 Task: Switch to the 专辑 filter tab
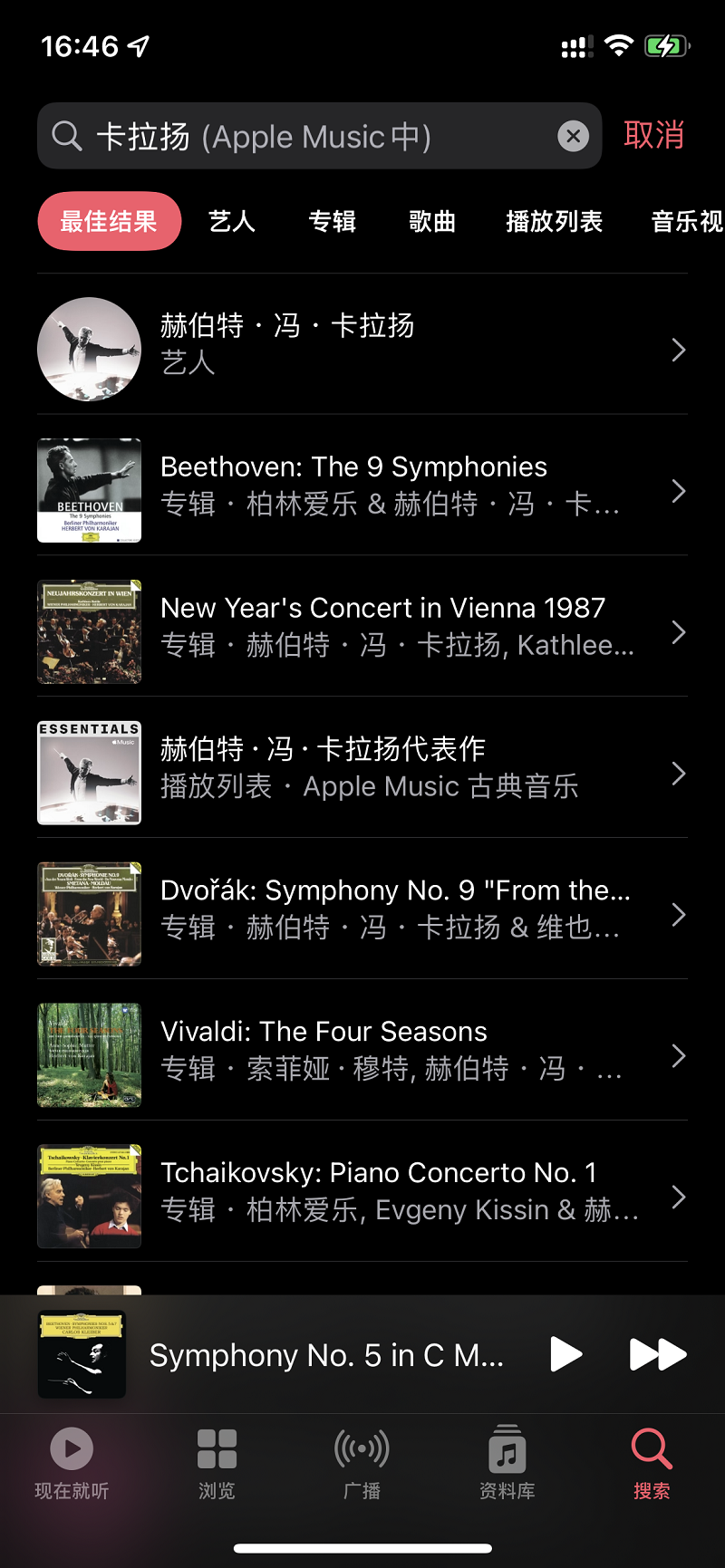tap(332, 221)
